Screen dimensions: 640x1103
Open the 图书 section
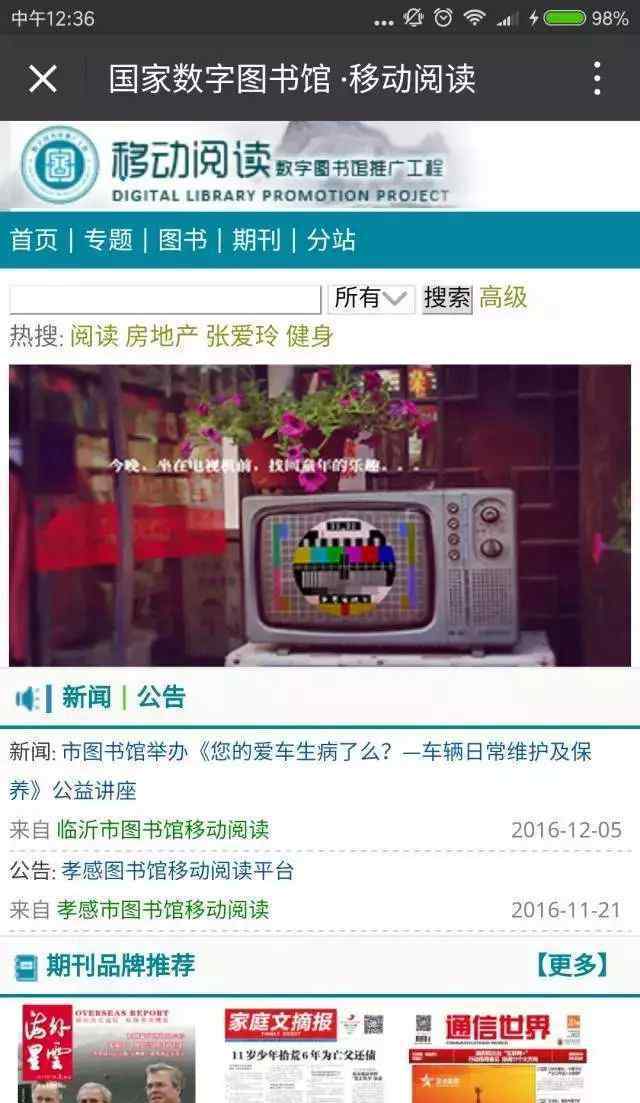point(183,240)
